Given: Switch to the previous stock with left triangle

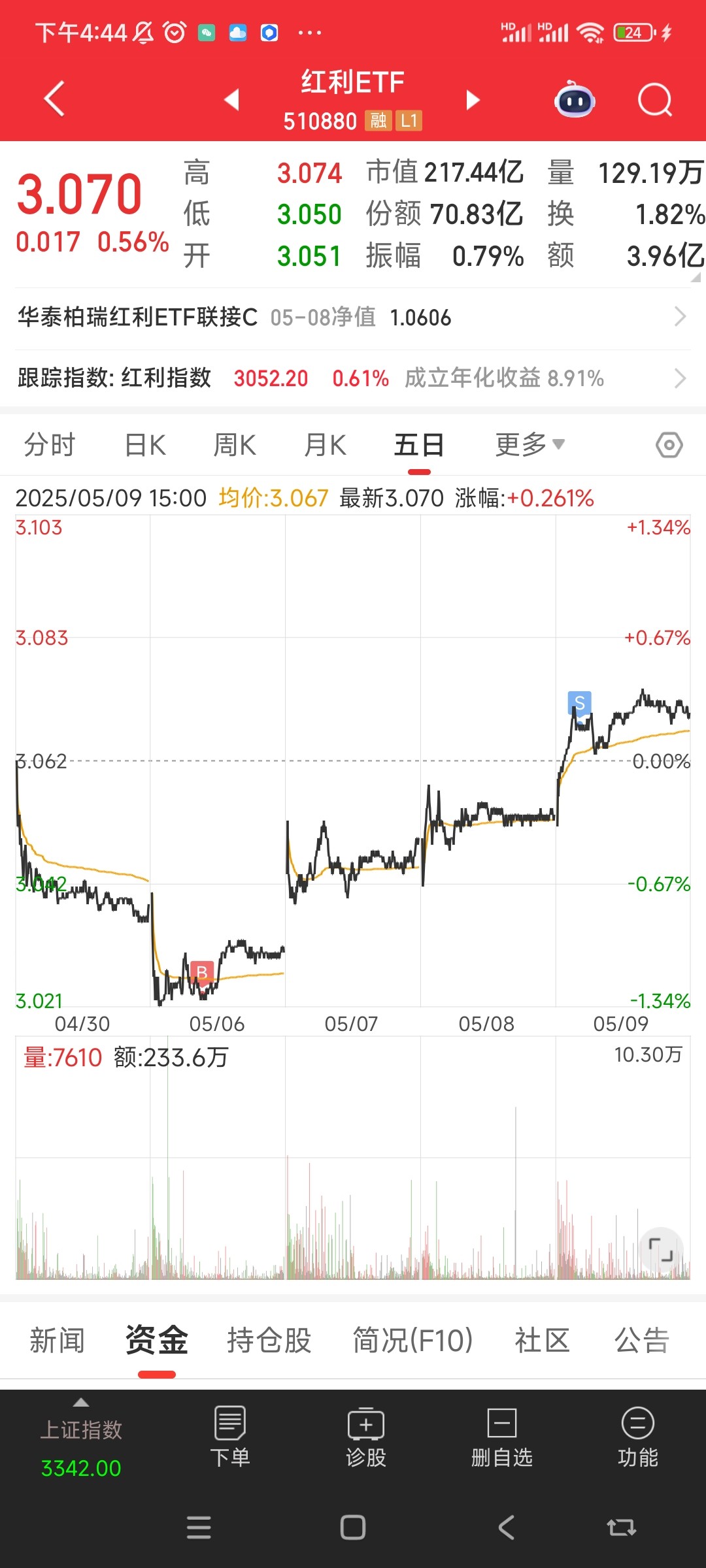Looking at the screenshot, I should pyautogui.click(x=231, y=99).
